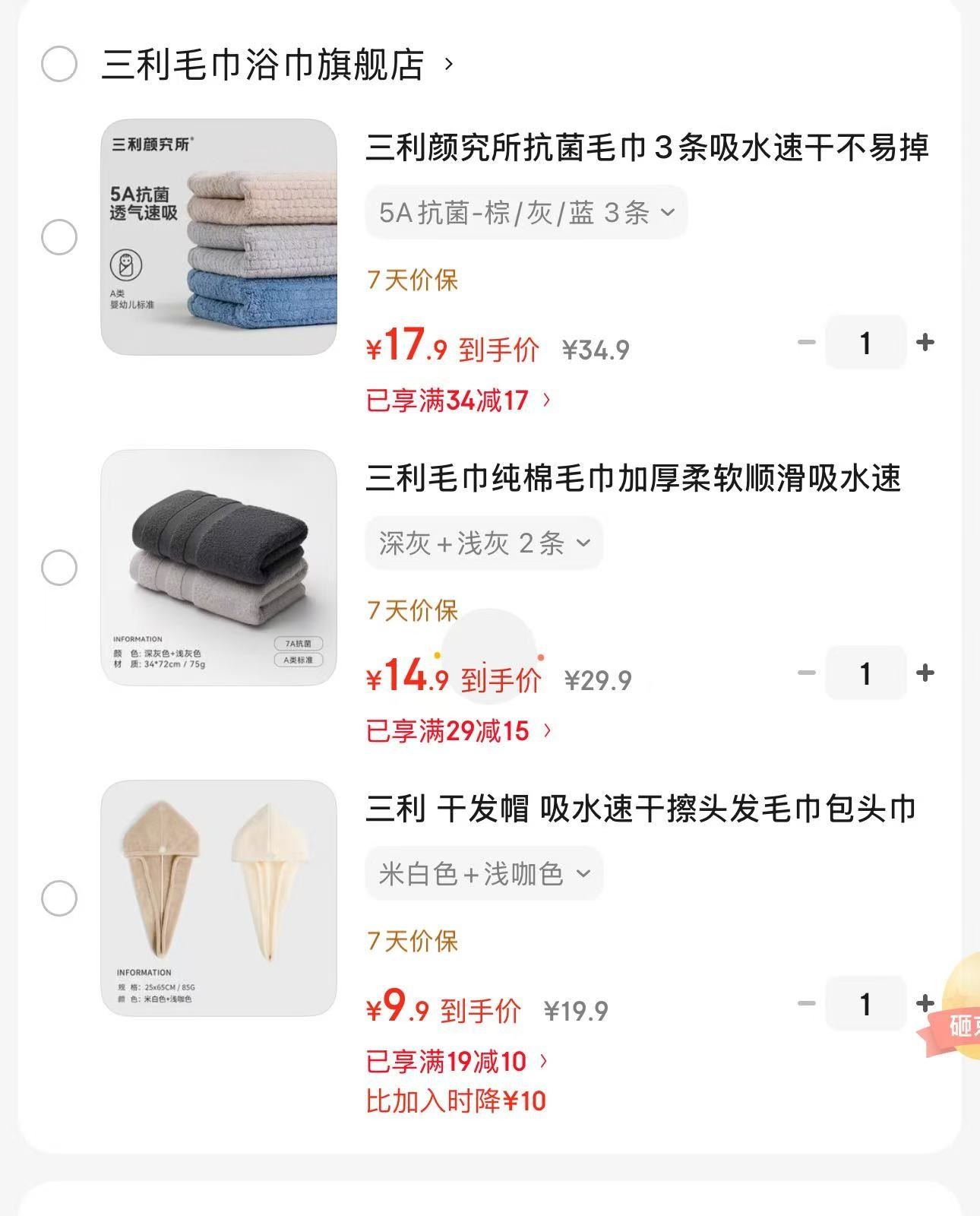Open the 5A抗菌 three-towel product image
The image size is (980, 1216).
point(219,237)
